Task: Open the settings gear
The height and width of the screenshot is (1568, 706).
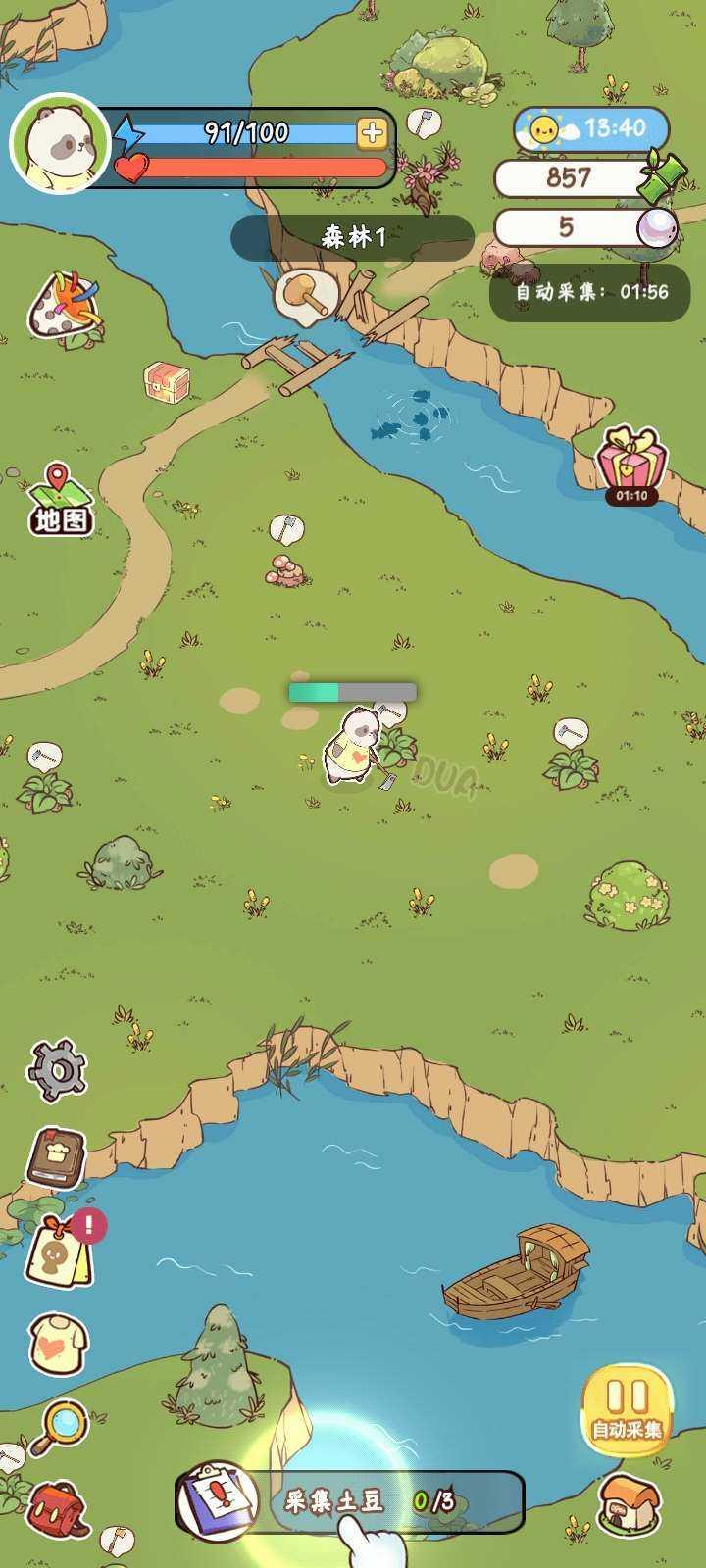Action: (x=56, y=1068)
